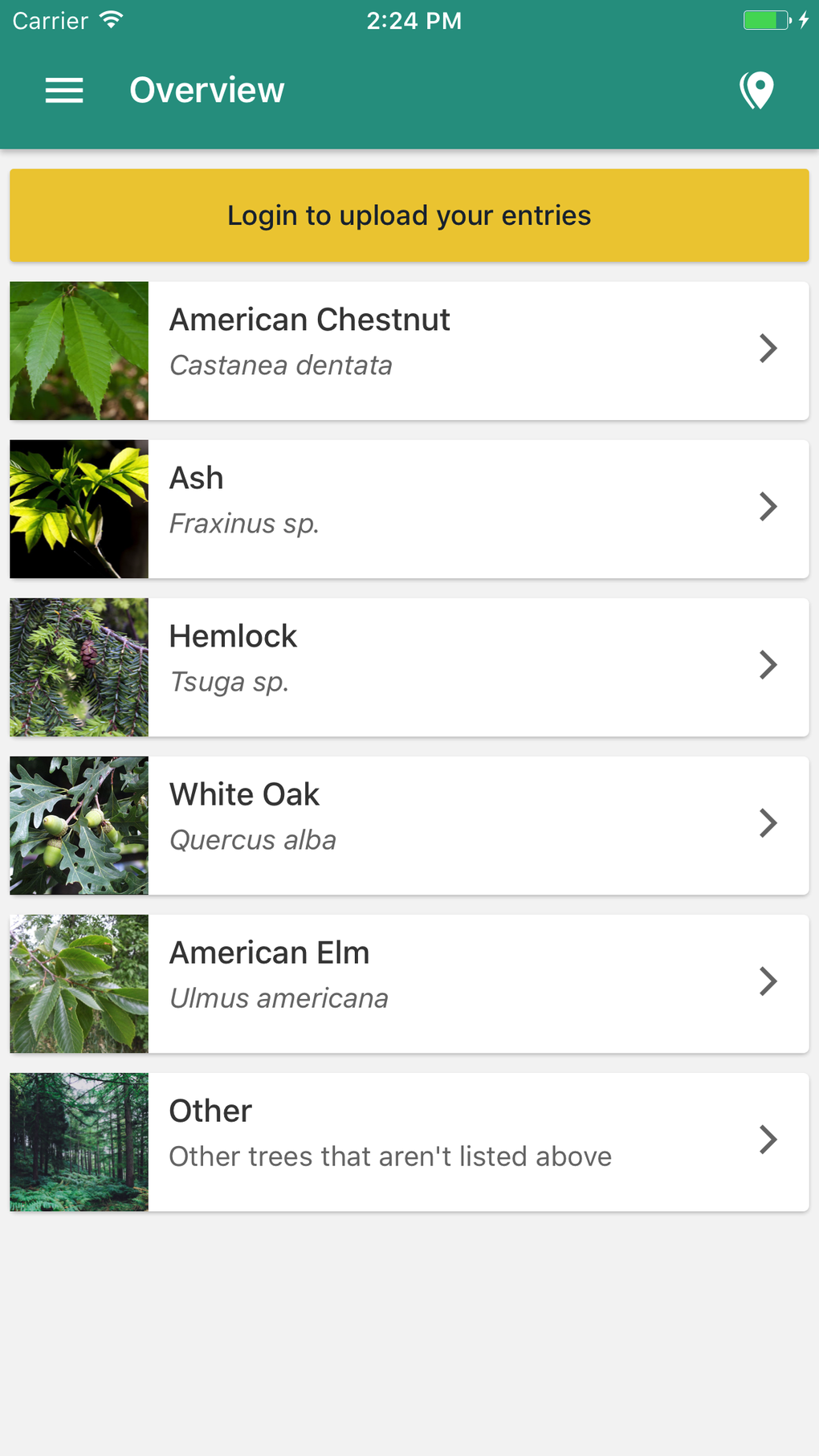This screenshot has height=1456, width=819.
Task: Tap the American Chestnut leaf thumbnail
Action: pos(78,350)
